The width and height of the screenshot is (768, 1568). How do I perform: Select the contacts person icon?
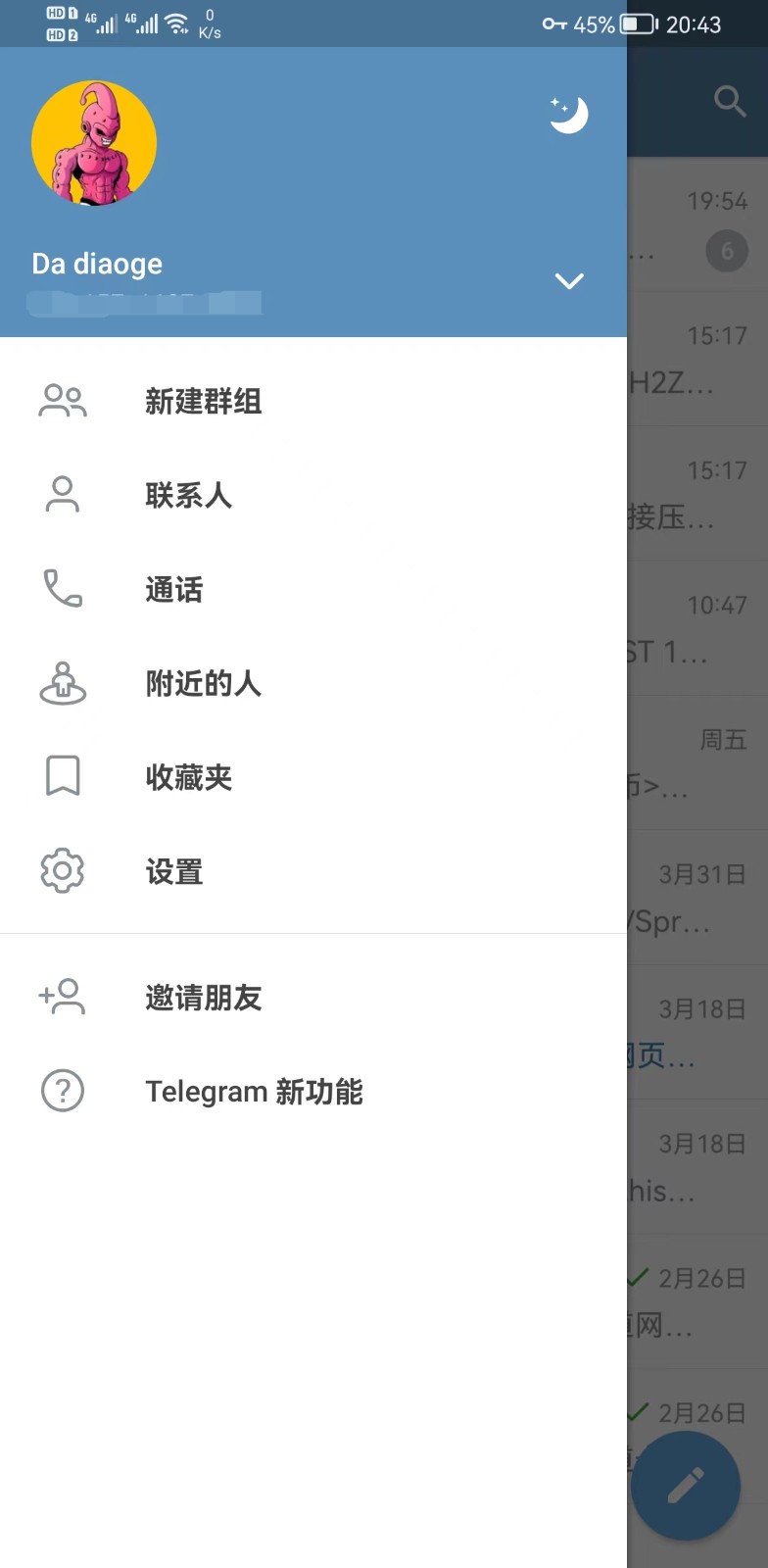62,495
